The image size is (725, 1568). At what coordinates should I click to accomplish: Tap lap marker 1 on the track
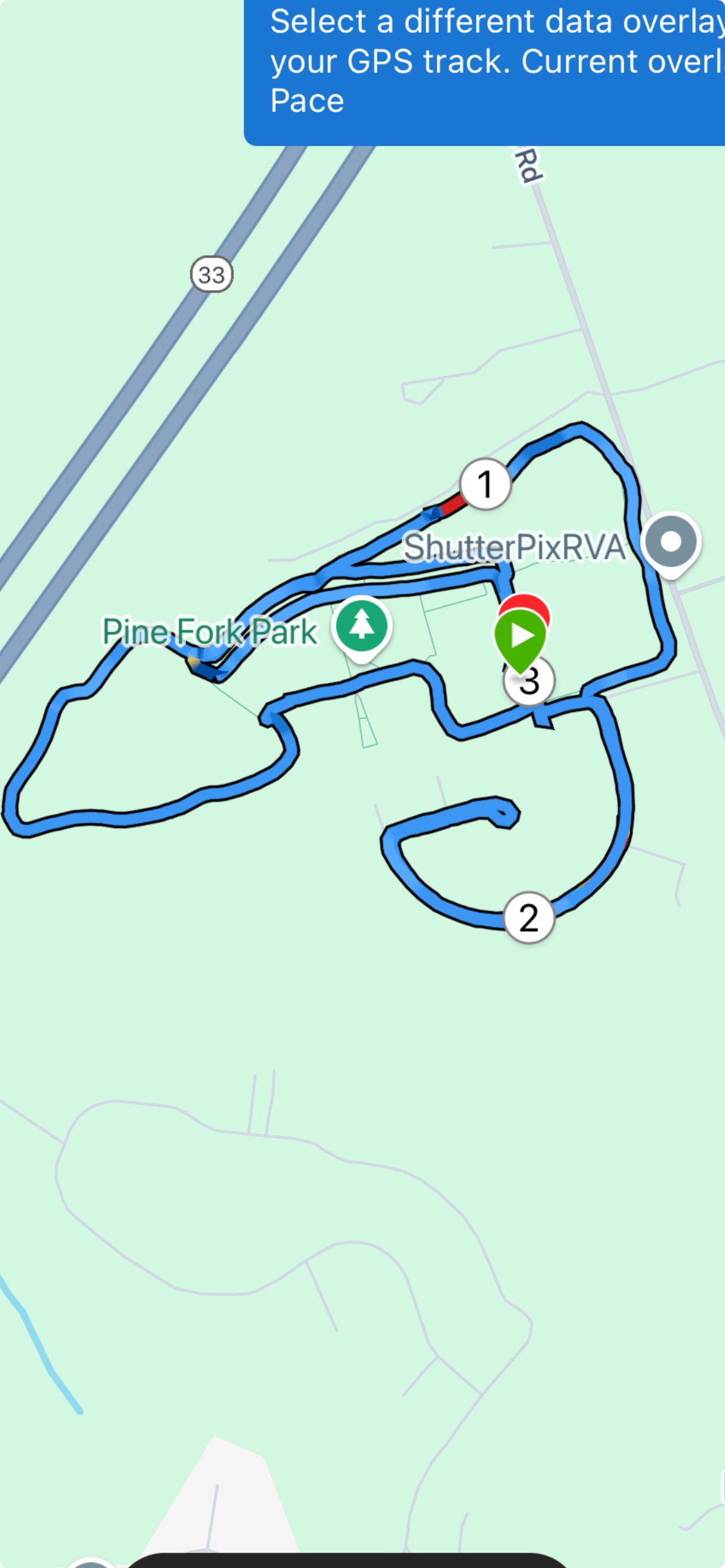click(x=485, y=484)
